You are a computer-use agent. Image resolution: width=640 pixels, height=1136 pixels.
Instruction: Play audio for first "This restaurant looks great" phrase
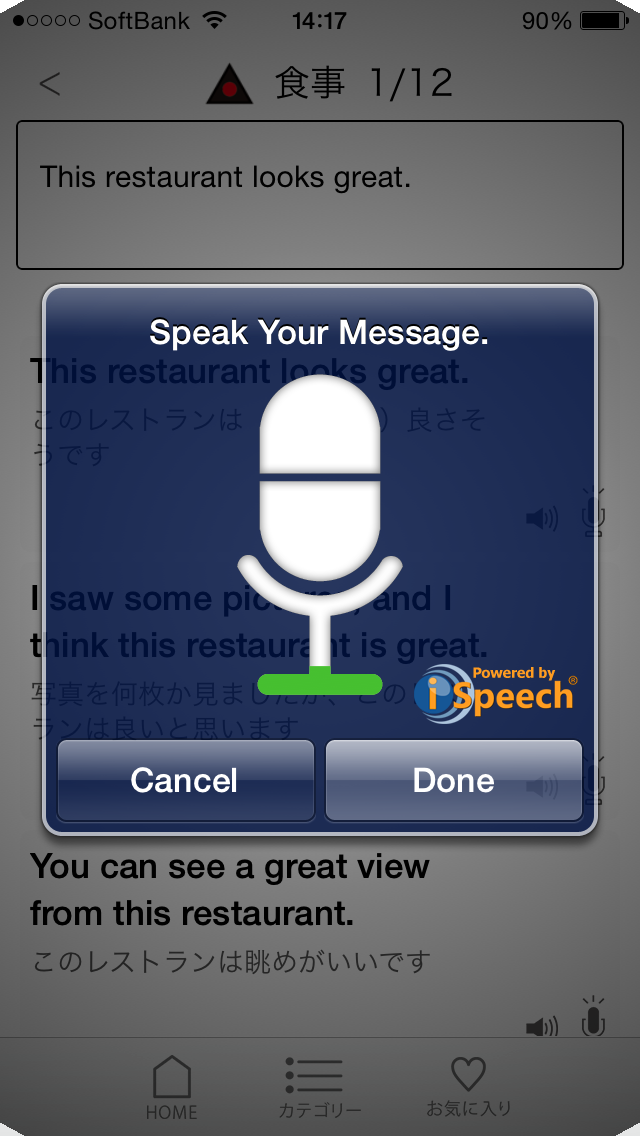click(x=542, y=518)
